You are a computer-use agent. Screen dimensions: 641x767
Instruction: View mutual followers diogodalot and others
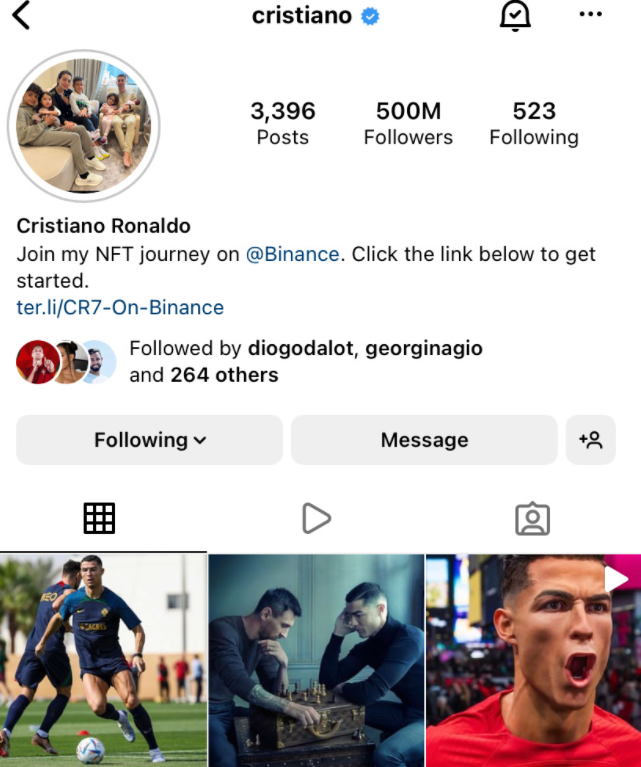coord(305,361)
